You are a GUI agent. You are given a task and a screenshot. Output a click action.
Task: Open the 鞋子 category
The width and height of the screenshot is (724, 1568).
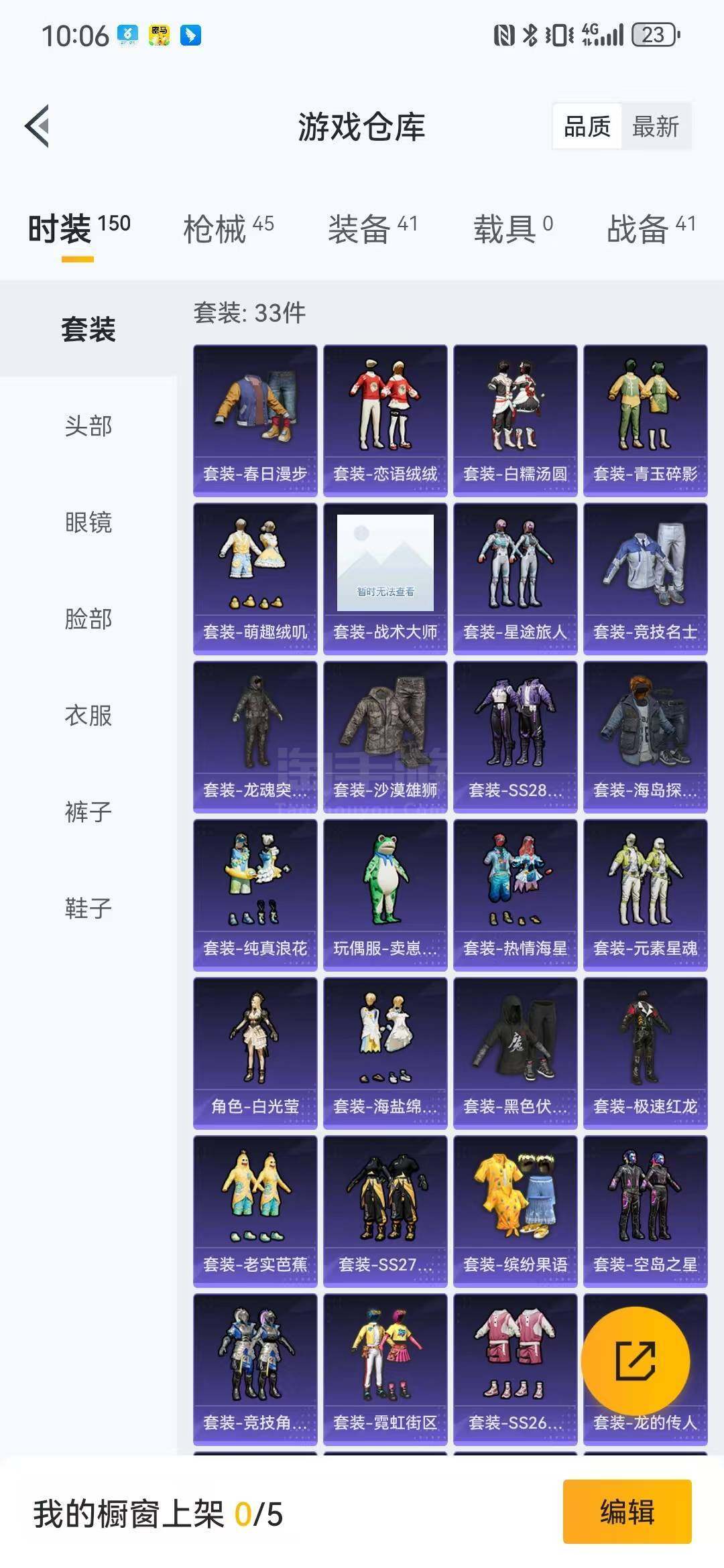88,908
